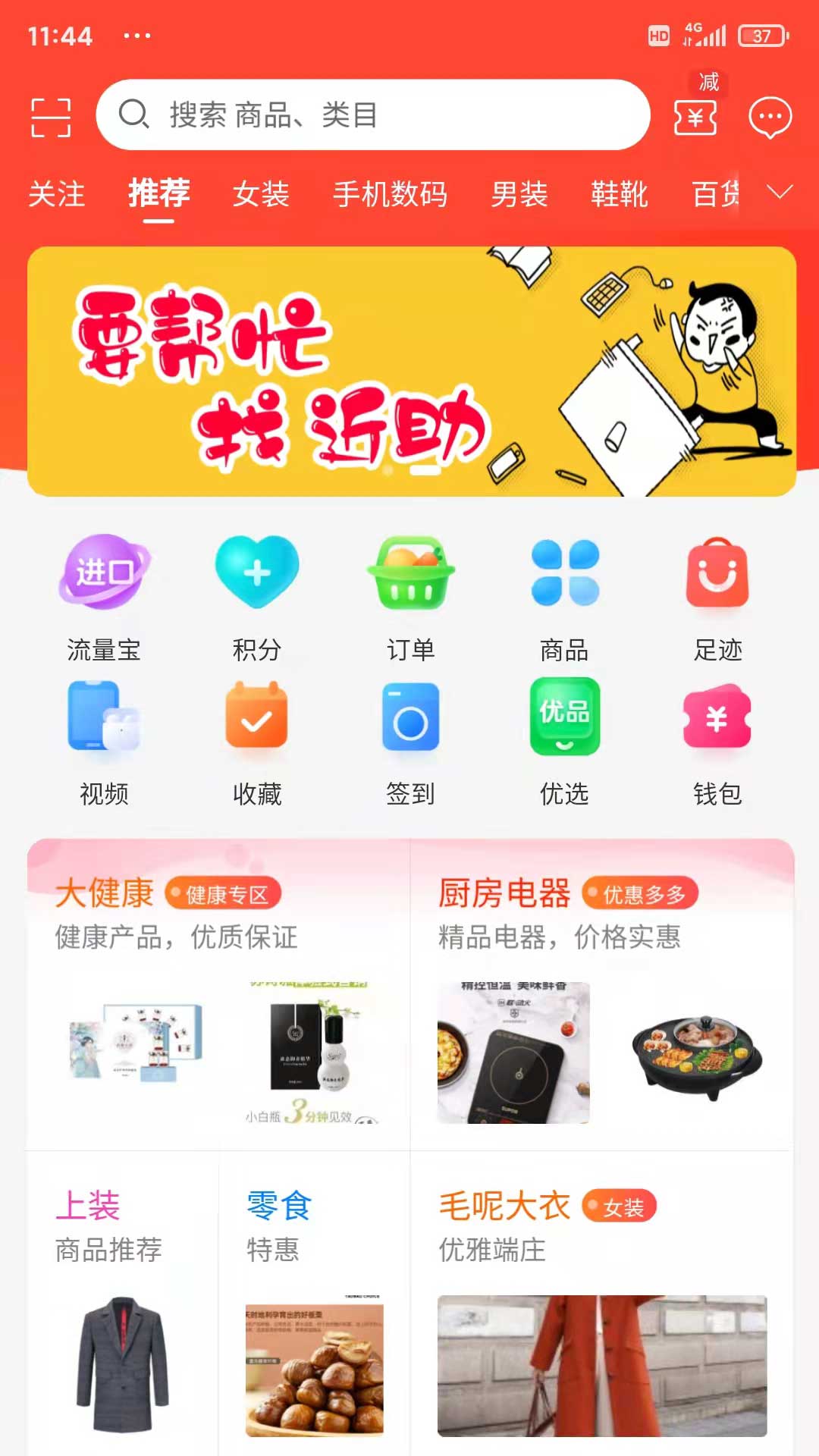Open the messages chat bubble icon
Screen dimensions: 819x1456
point(770,117)
